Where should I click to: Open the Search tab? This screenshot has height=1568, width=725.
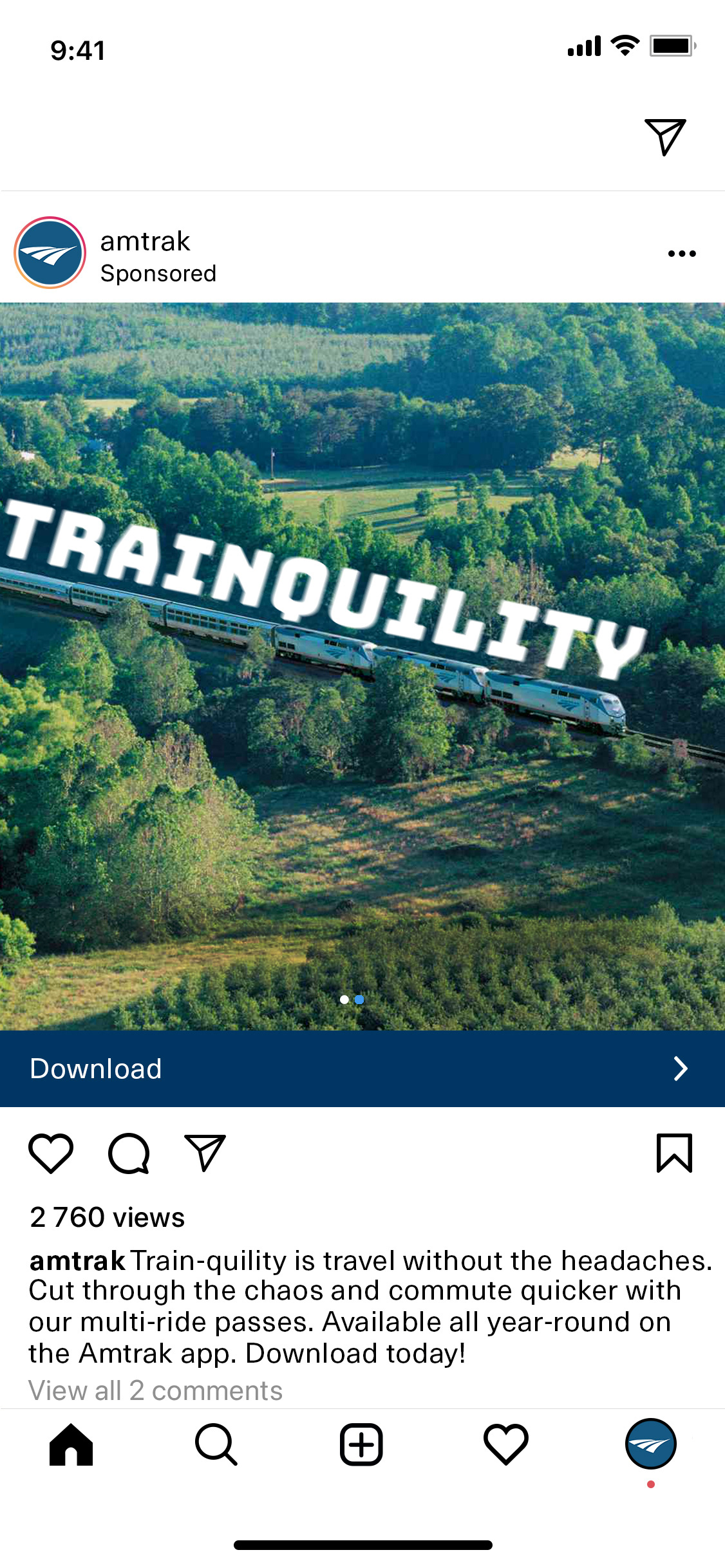pos(216,1445)
